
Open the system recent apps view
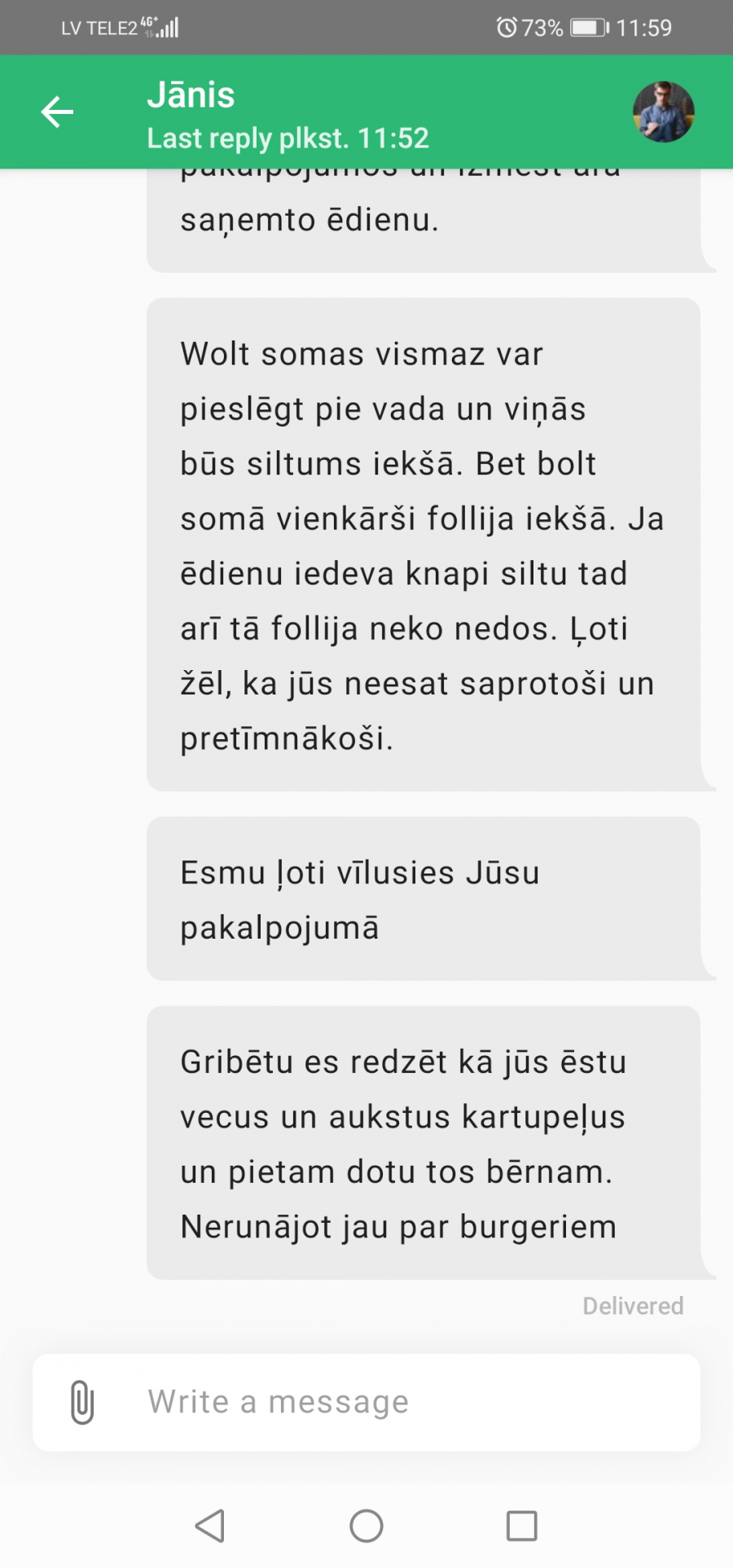pyautogui.click(x=522, y=1526)
